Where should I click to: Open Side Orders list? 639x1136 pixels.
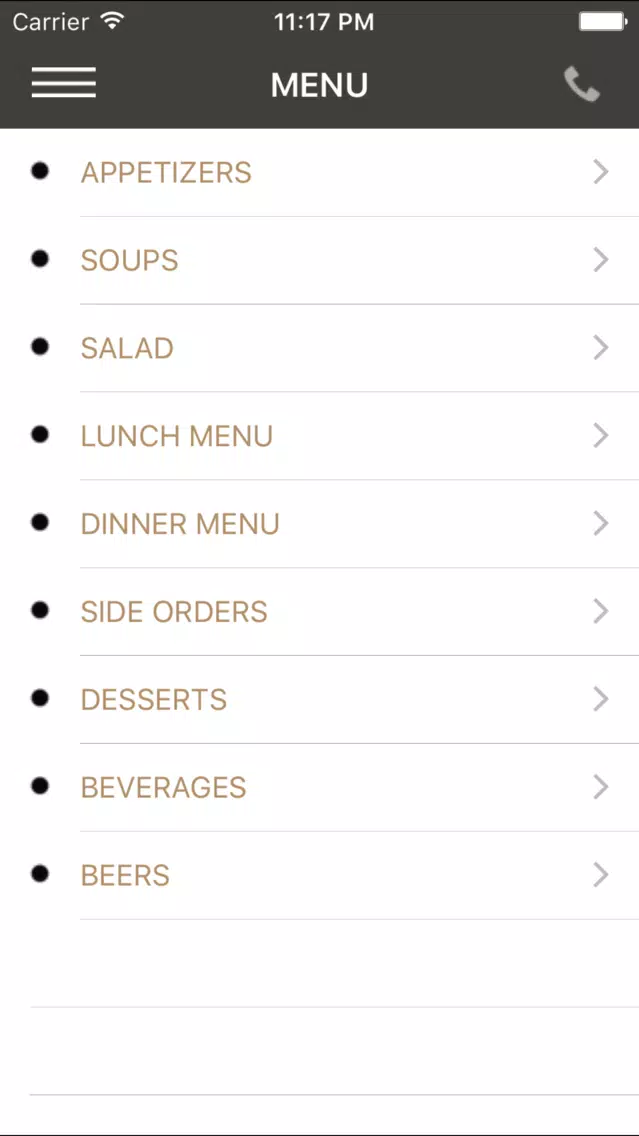320,612
